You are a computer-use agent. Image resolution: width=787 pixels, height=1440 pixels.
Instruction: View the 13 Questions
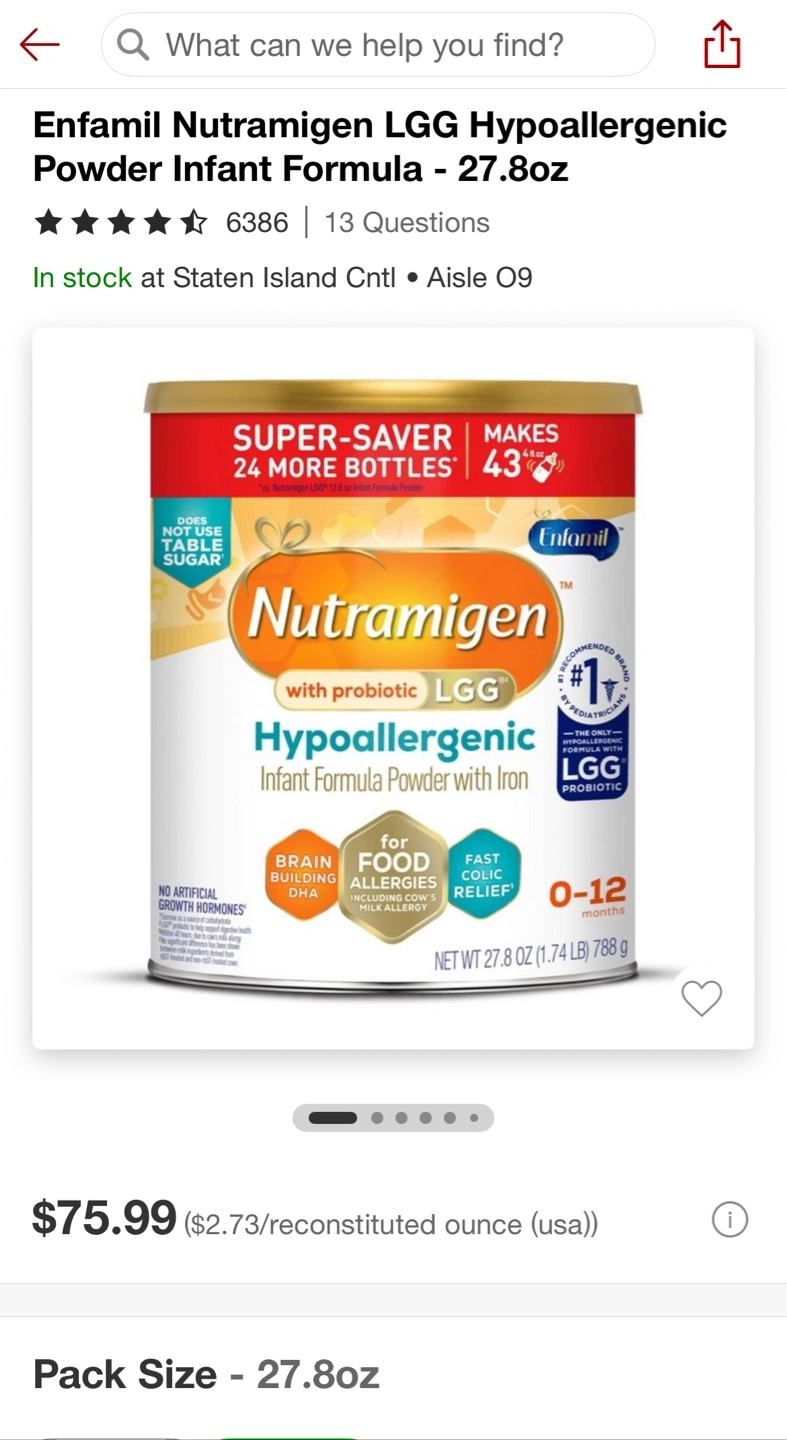pos(407,222)
